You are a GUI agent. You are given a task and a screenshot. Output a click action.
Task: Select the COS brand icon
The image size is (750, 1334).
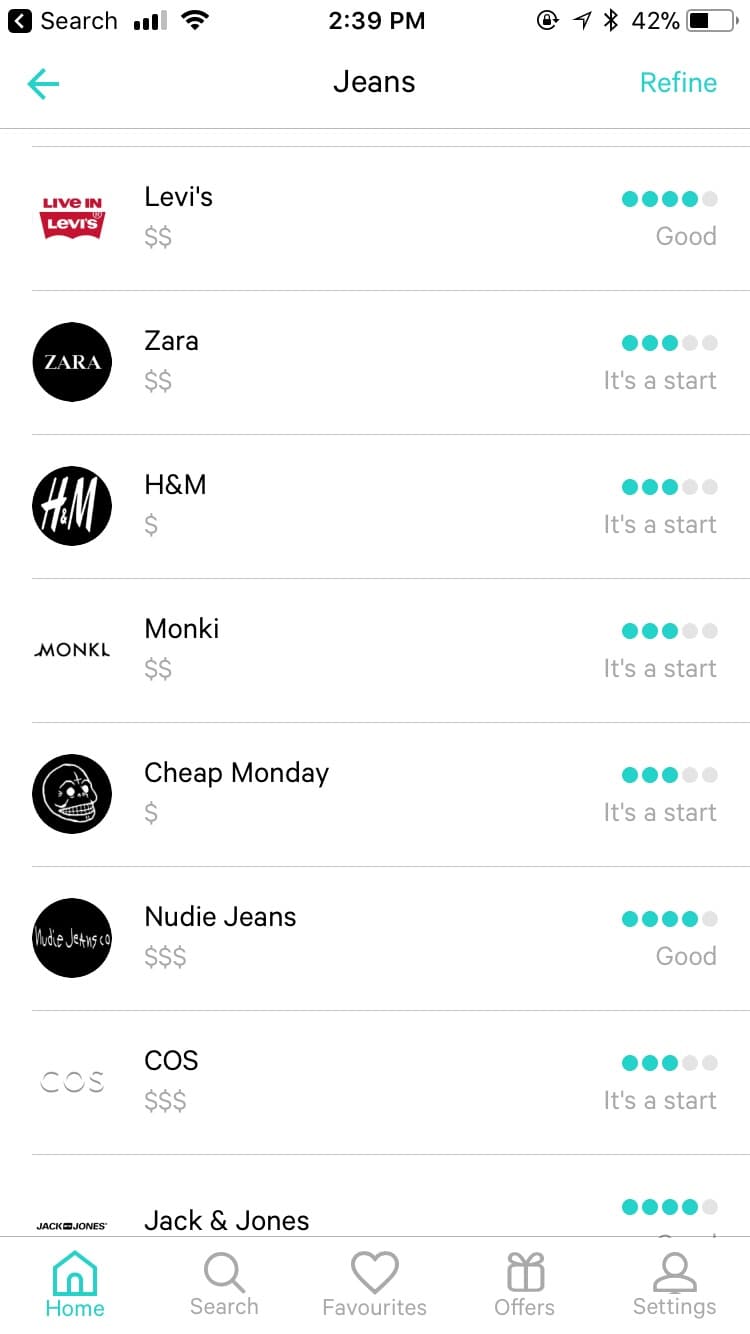click(x=72, y=1081)
